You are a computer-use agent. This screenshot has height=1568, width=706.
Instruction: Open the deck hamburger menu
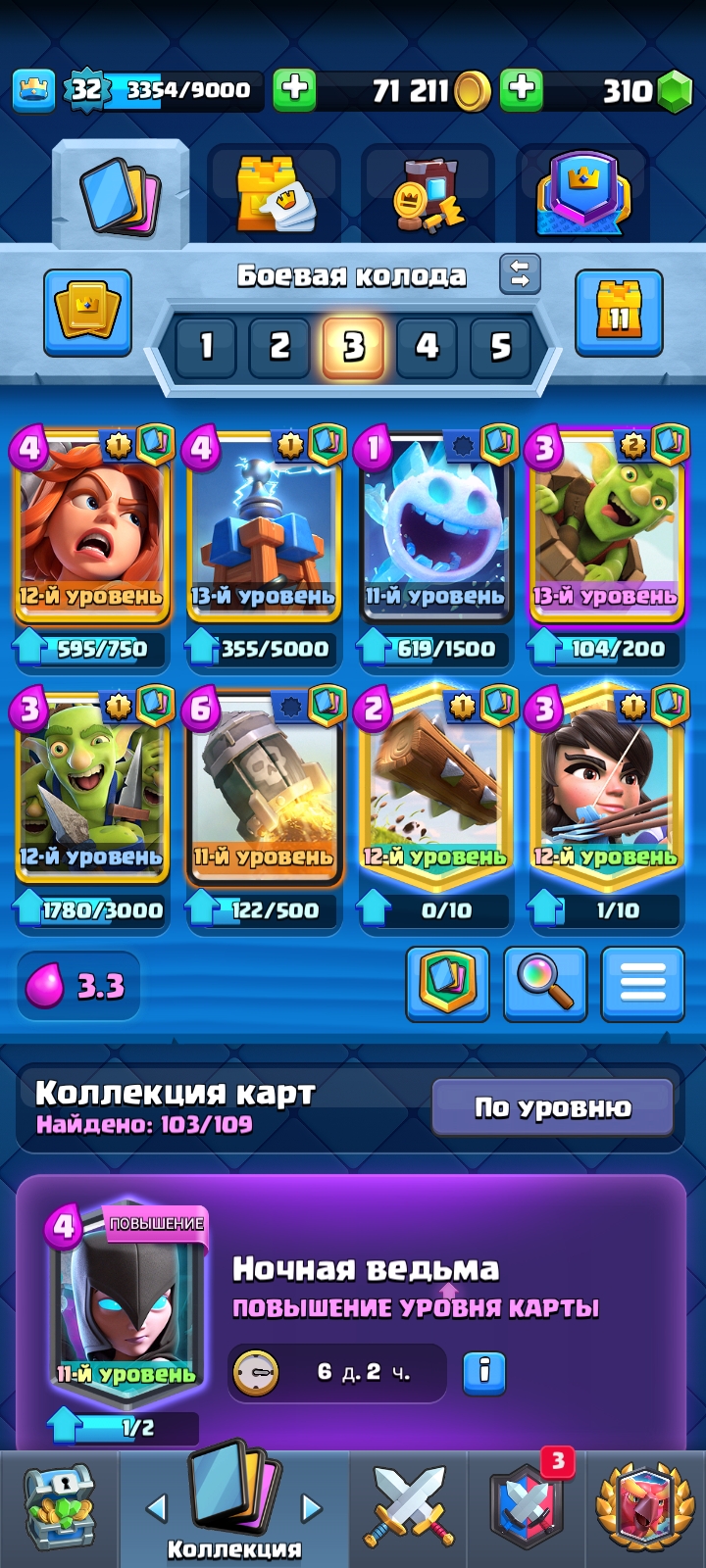[x=642, y=983]
